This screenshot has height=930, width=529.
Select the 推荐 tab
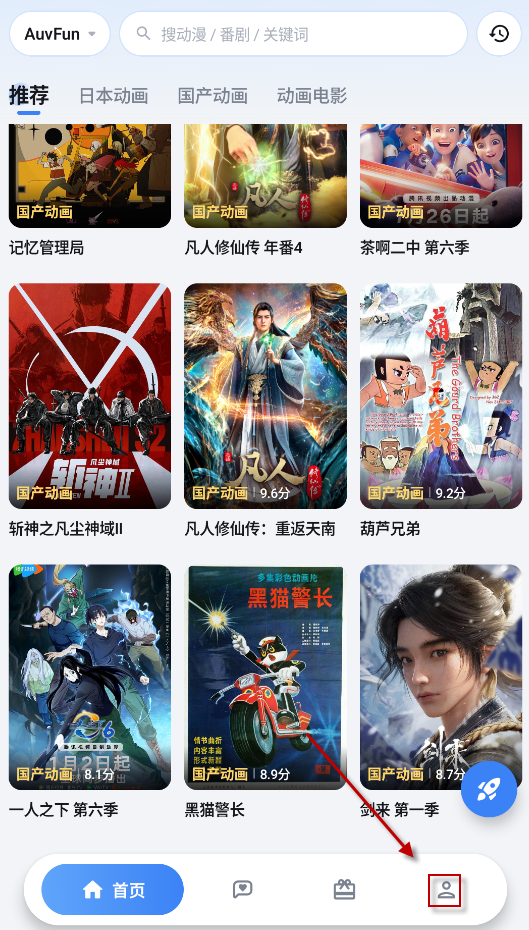(x=29, y=95)
